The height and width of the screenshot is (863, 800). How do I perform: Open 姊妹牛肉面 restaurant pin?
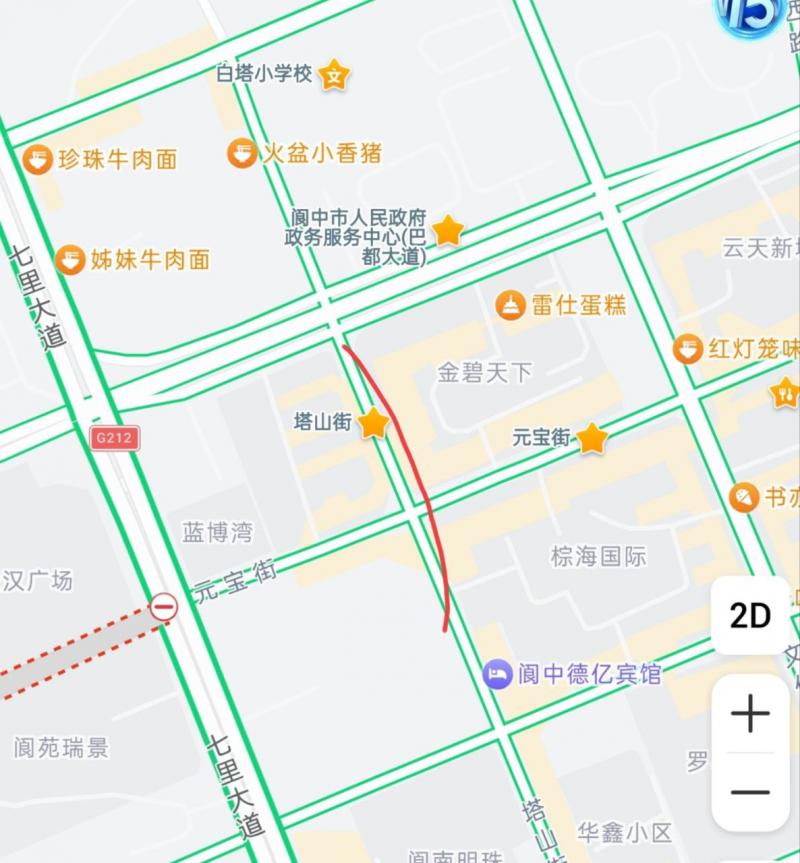70,260
